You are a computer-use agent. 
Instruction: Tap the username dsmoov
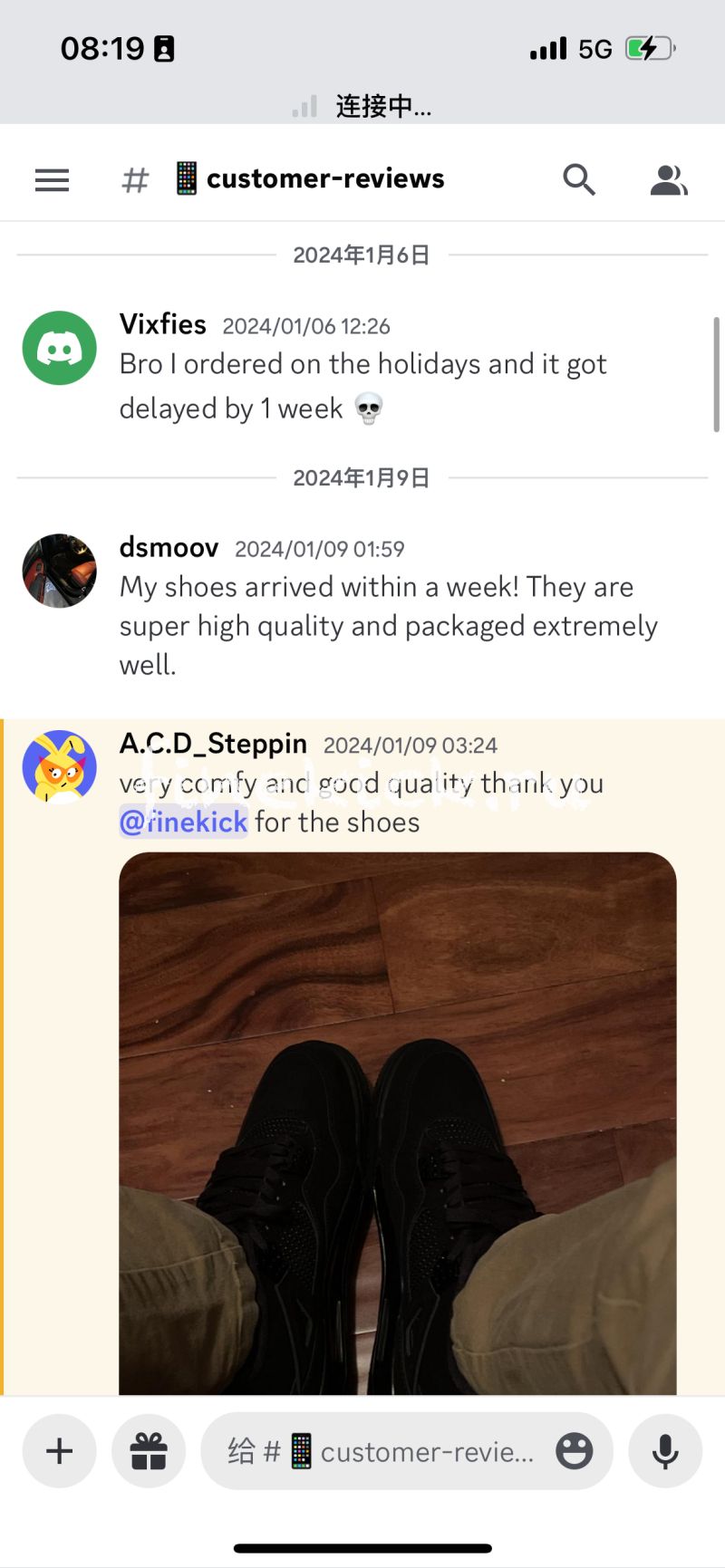point(169,547)
